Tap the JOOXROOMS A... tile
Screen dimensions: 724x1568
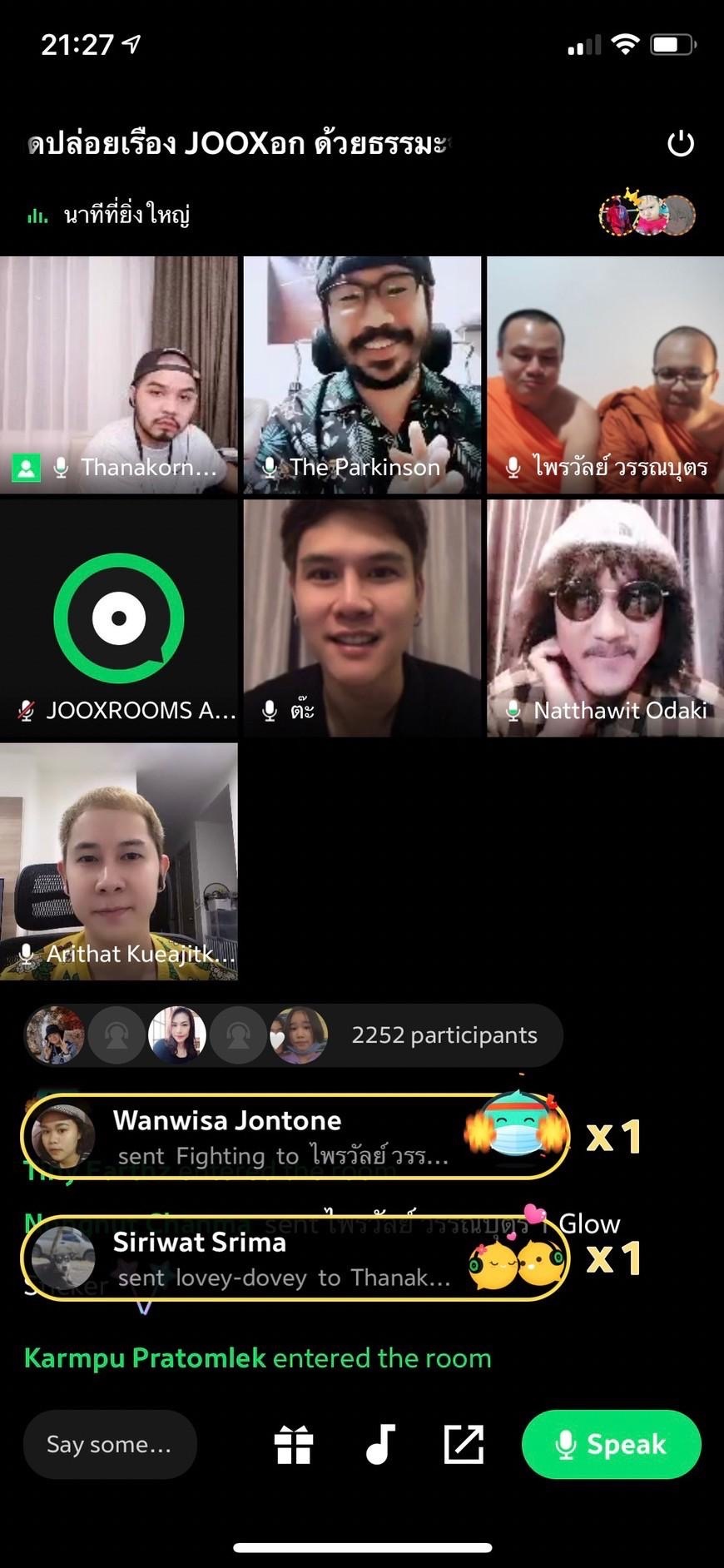click(x=119, y=618)
